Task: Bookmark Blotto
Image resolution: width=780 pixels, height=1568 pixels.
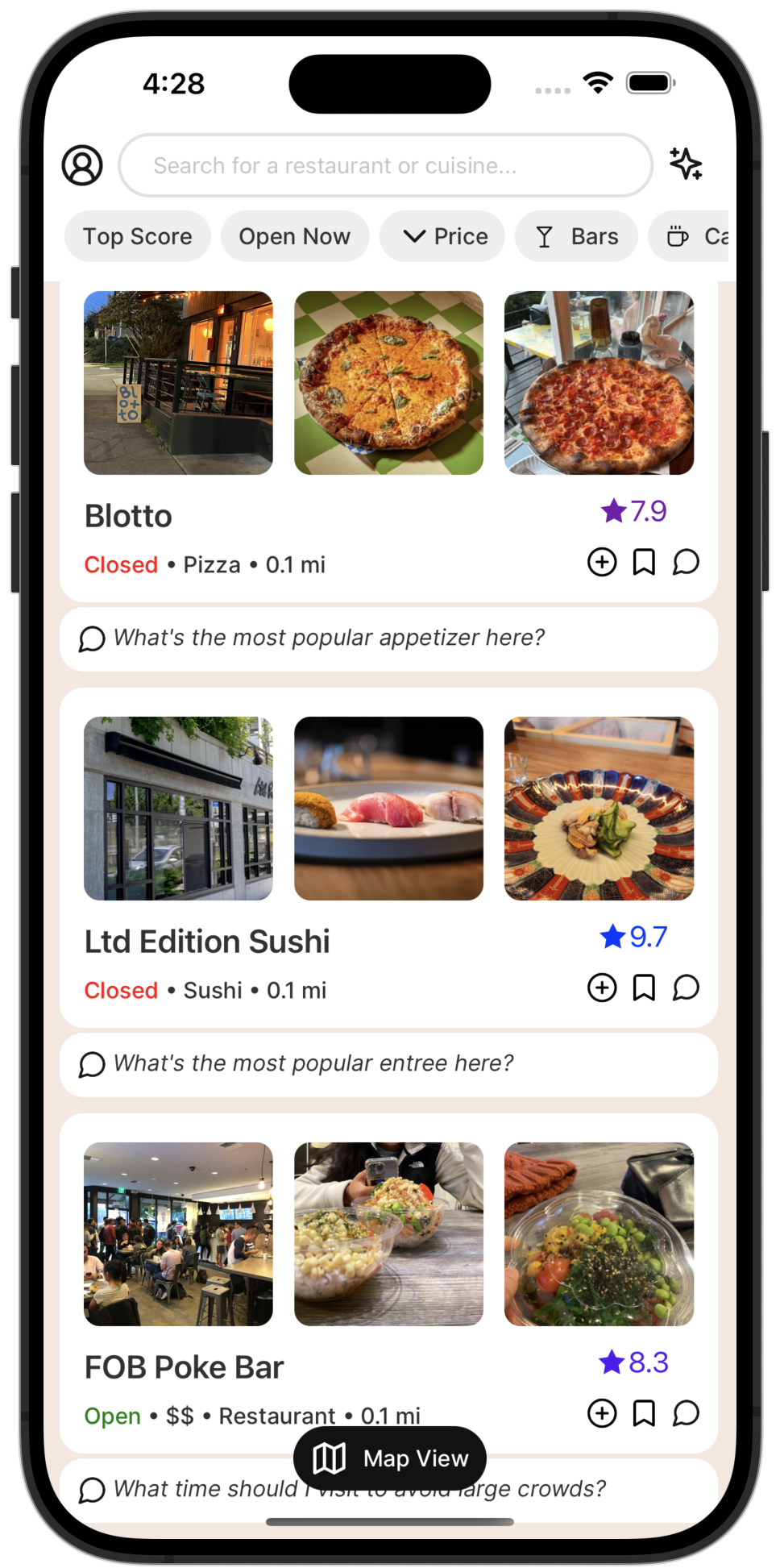Action: [x=644, y=562]
